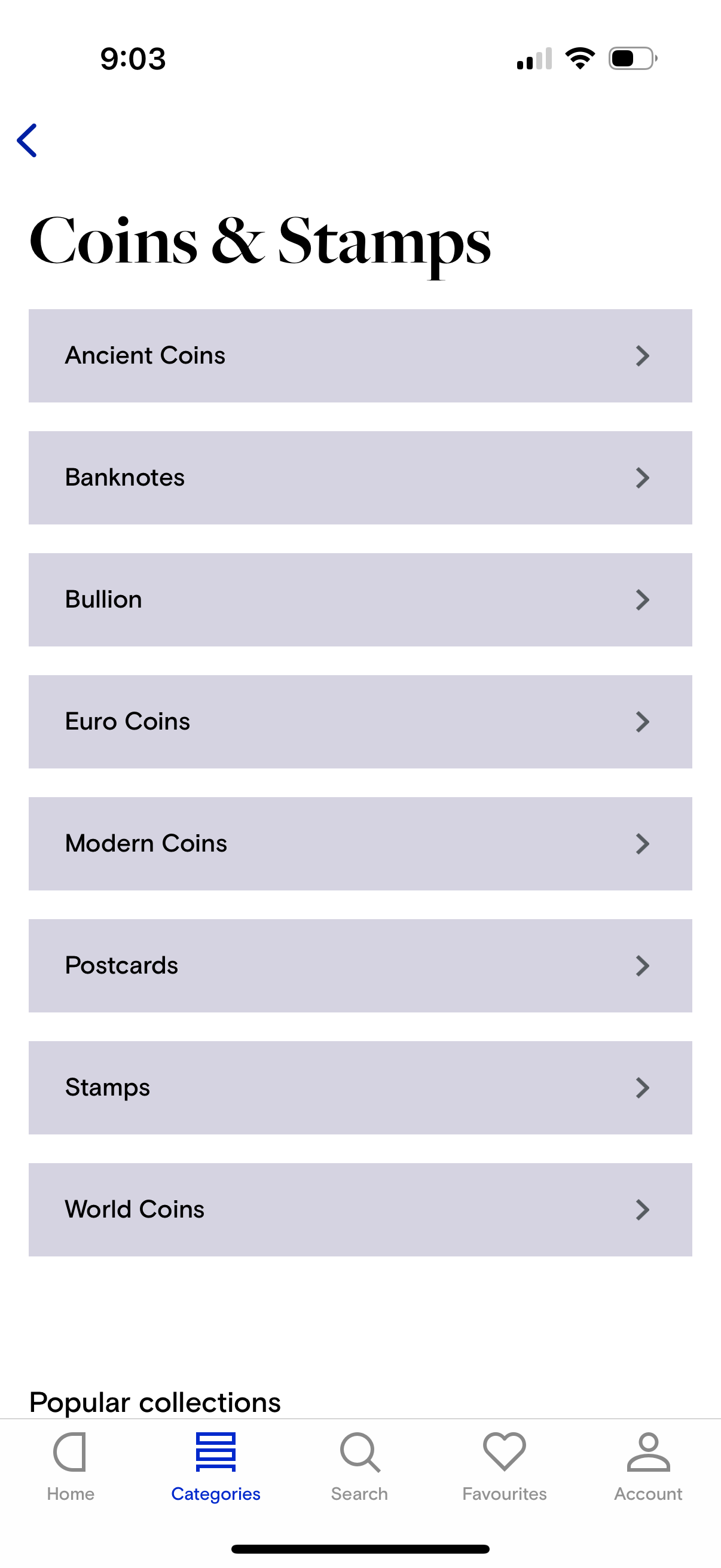Tap the Modern Coins row

360,844
